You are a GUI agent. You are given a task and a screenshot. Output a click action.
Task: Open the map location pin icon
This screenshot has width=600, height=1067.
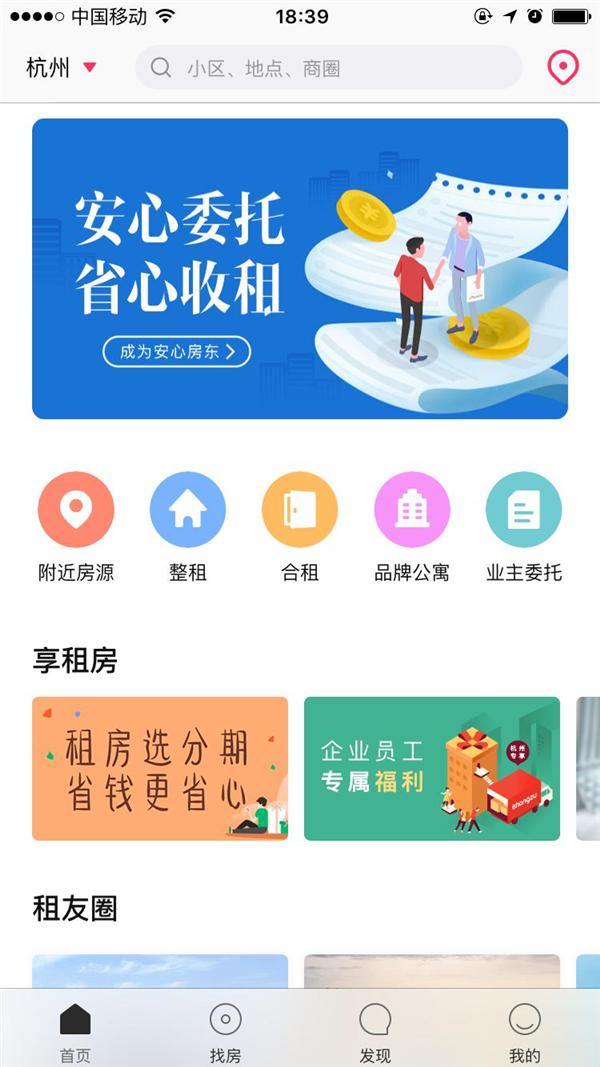point(564,68)
